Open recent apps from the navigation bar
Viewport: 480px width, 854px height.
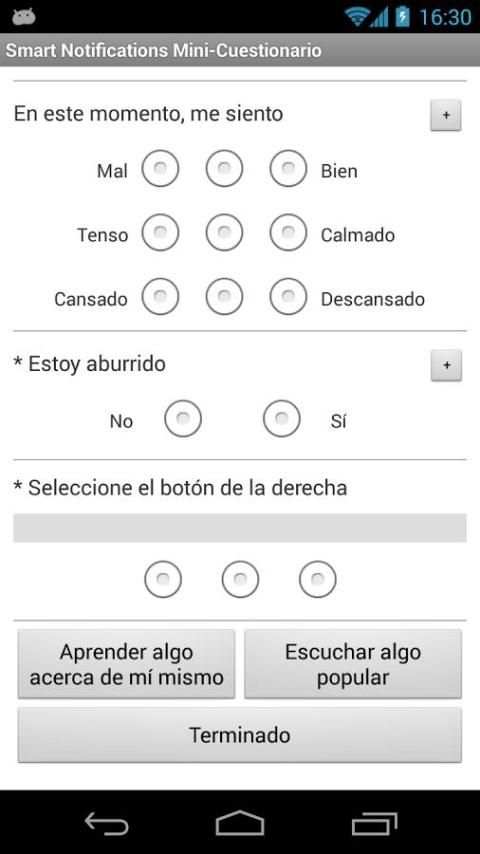tap(374, 823)
